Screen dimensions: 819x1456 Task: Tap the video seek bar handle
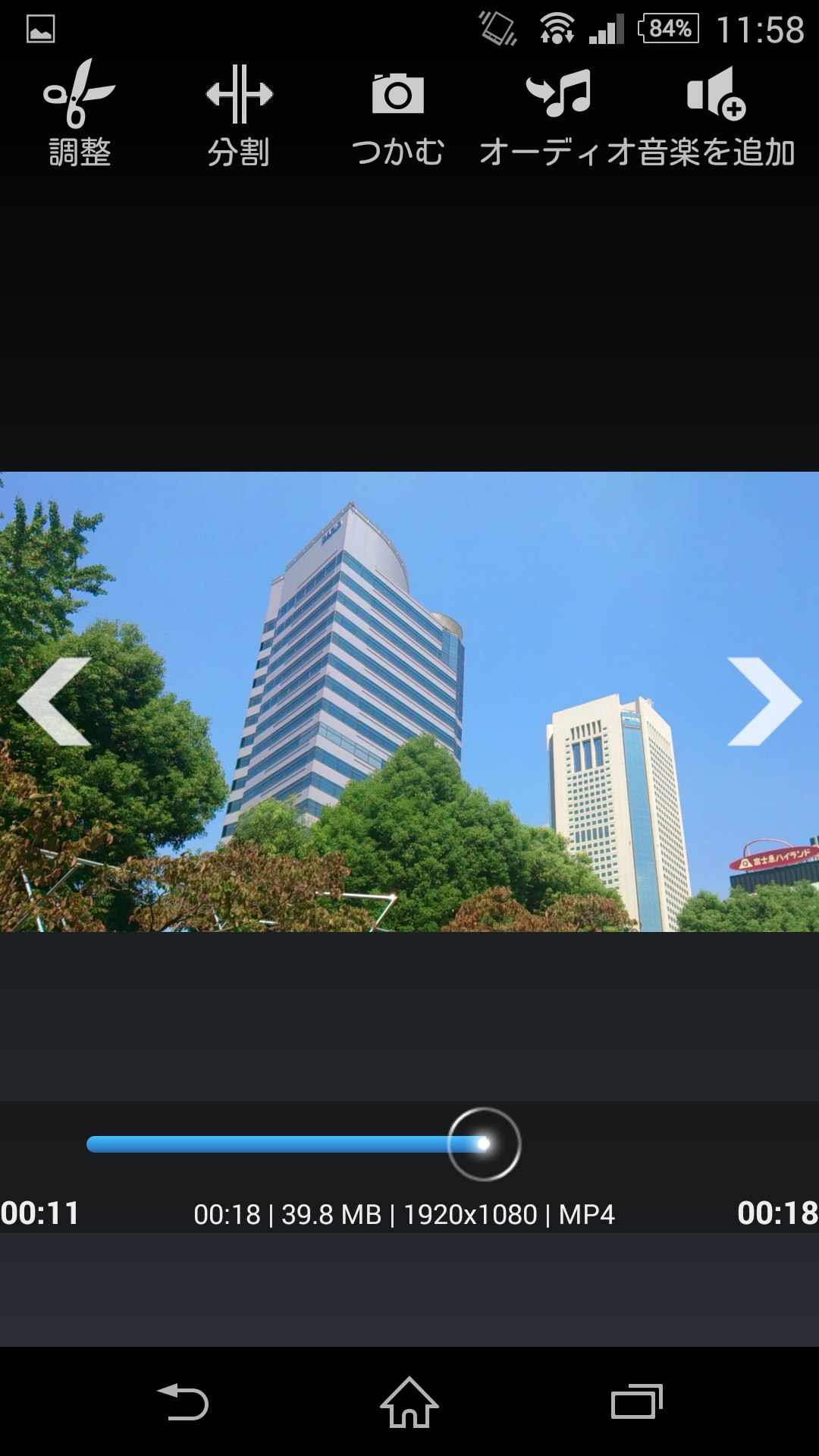pyautogui.click(x=484, y=1144)
